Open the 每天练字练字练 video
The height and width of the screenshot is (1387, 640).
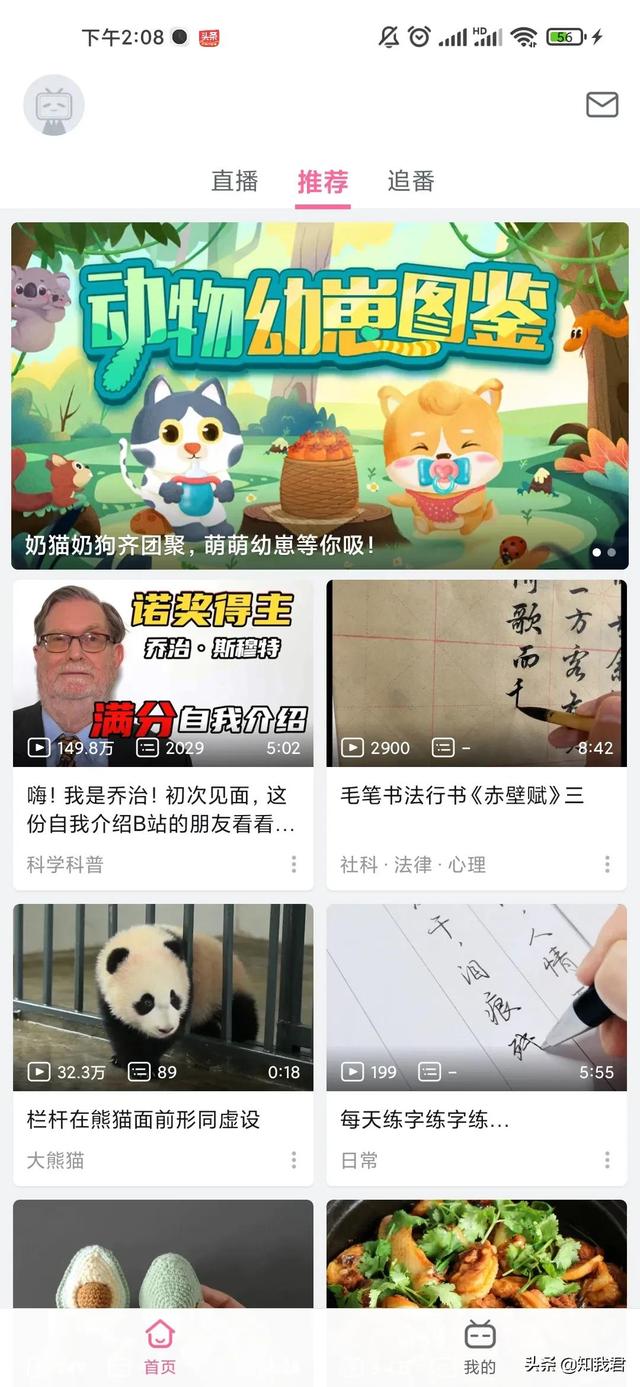tap(476, 997)
